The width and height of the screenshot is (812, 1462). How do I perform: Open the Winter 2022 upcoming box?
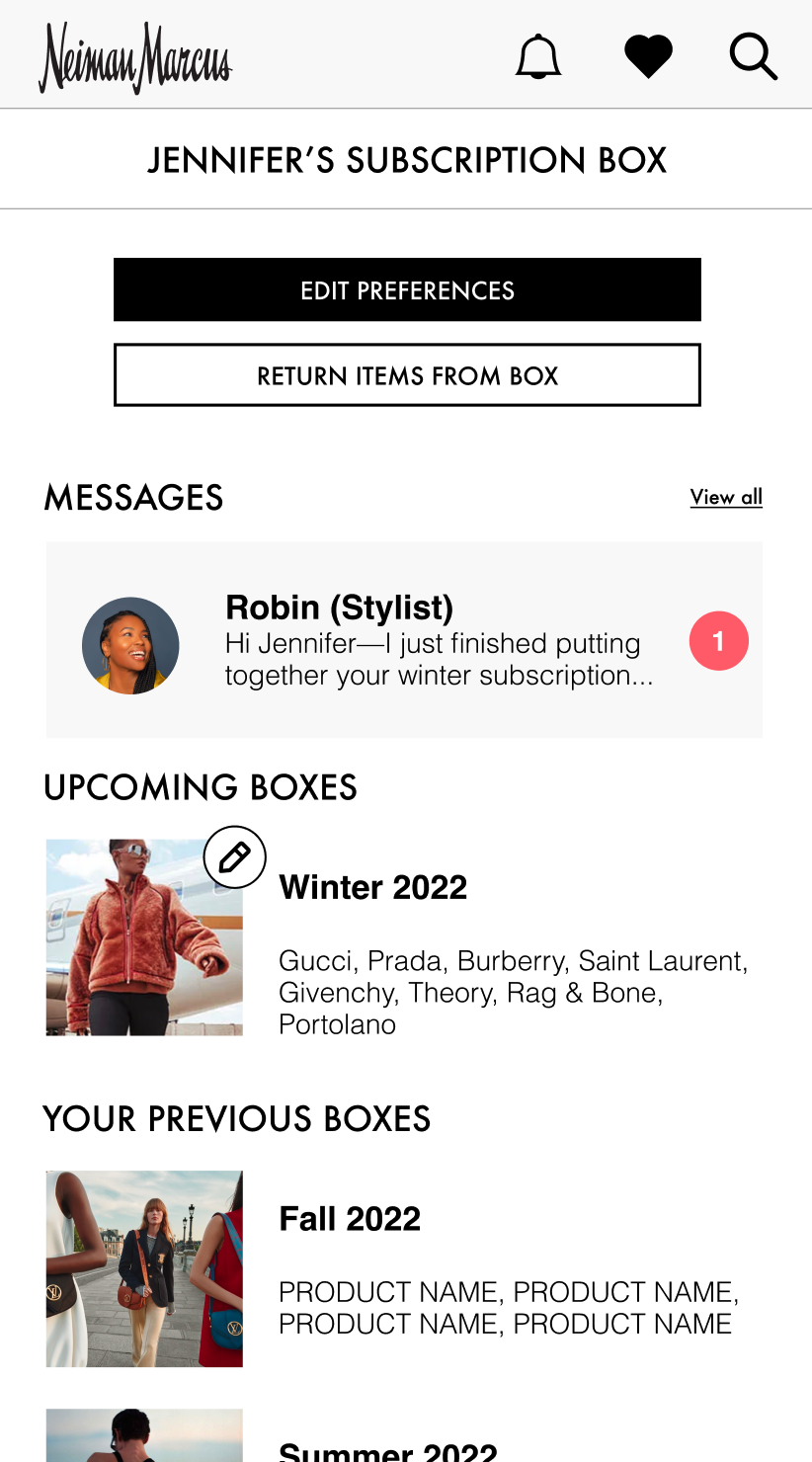click(404, 937)
